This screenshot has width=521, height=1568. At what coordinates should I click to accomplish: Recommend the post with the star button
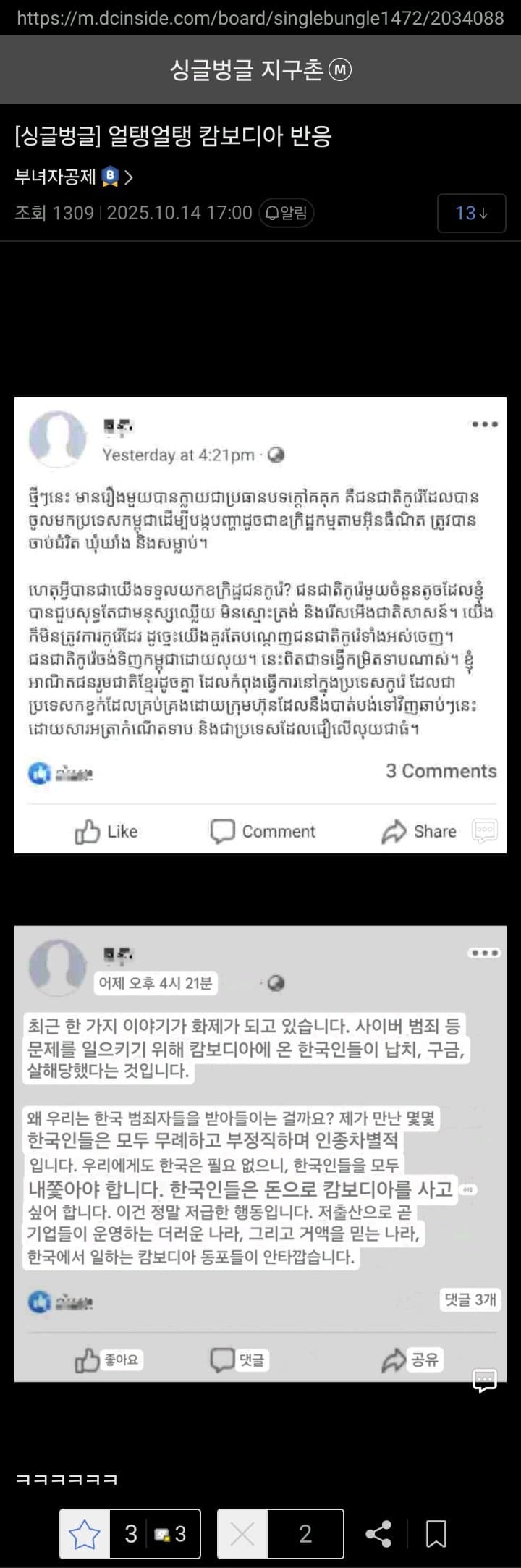[x=85, y=1533]
